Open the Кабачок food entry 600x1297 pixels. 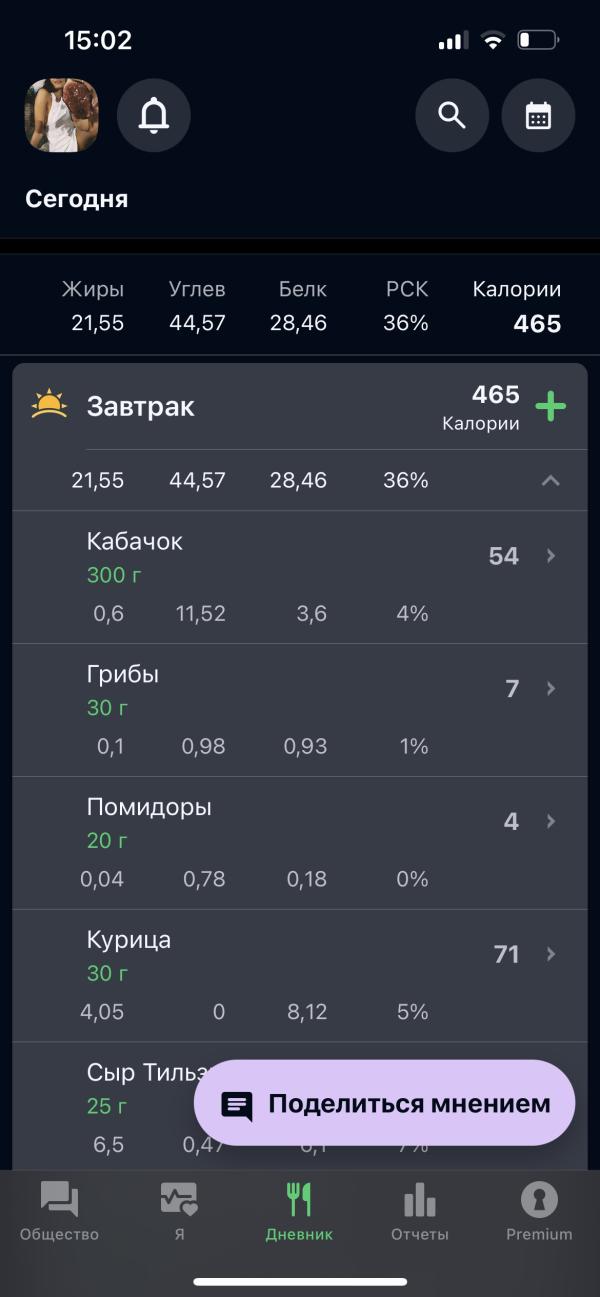[300, 577]
